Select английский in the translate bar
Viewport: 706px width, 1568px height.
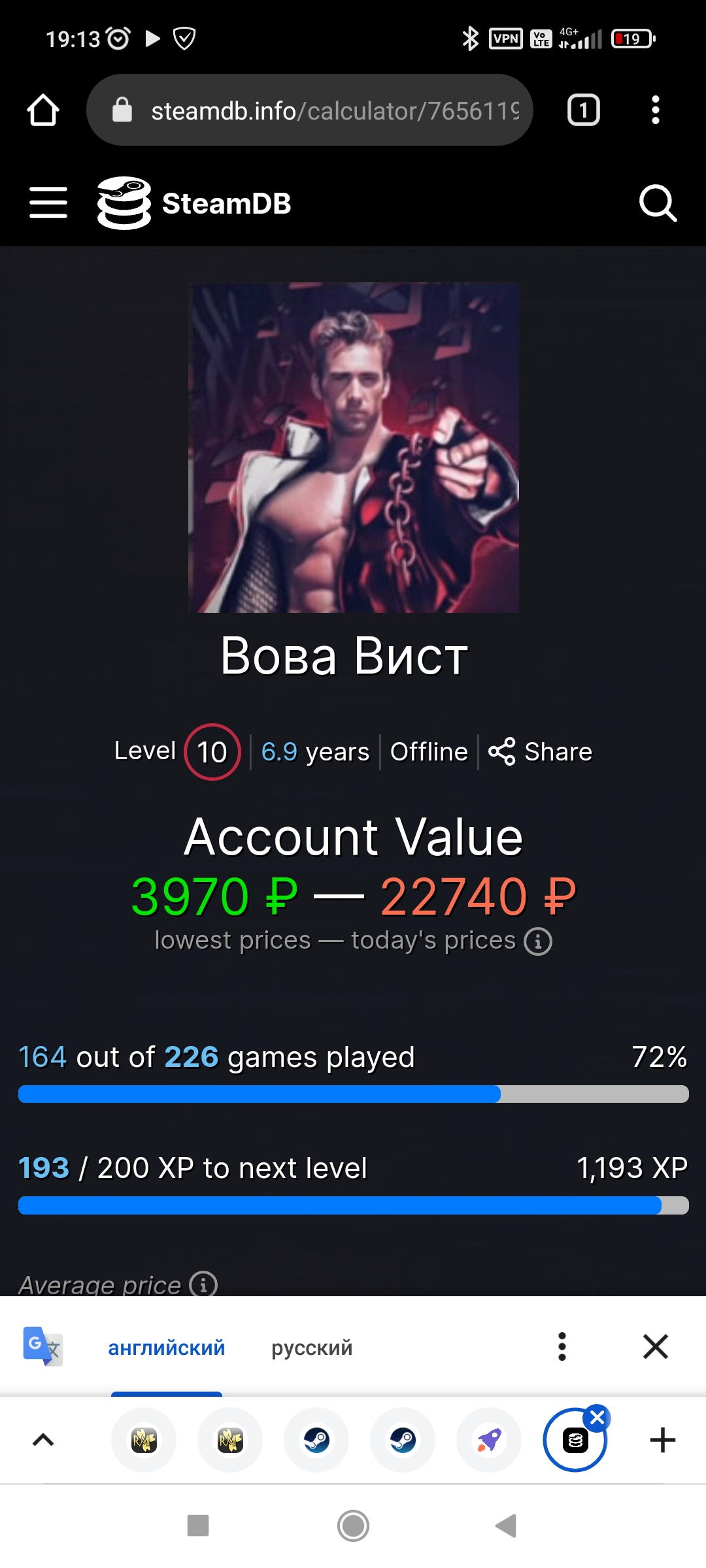(x=167, y=1347)
